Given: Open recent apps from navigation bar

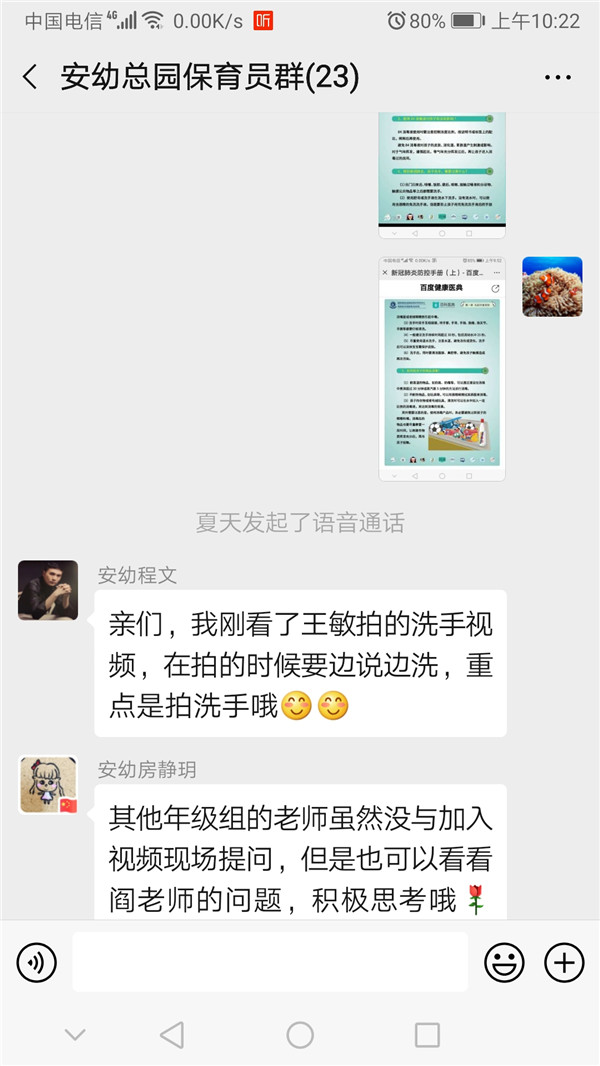Looking at the screenshot, I should pos(427,1035).
